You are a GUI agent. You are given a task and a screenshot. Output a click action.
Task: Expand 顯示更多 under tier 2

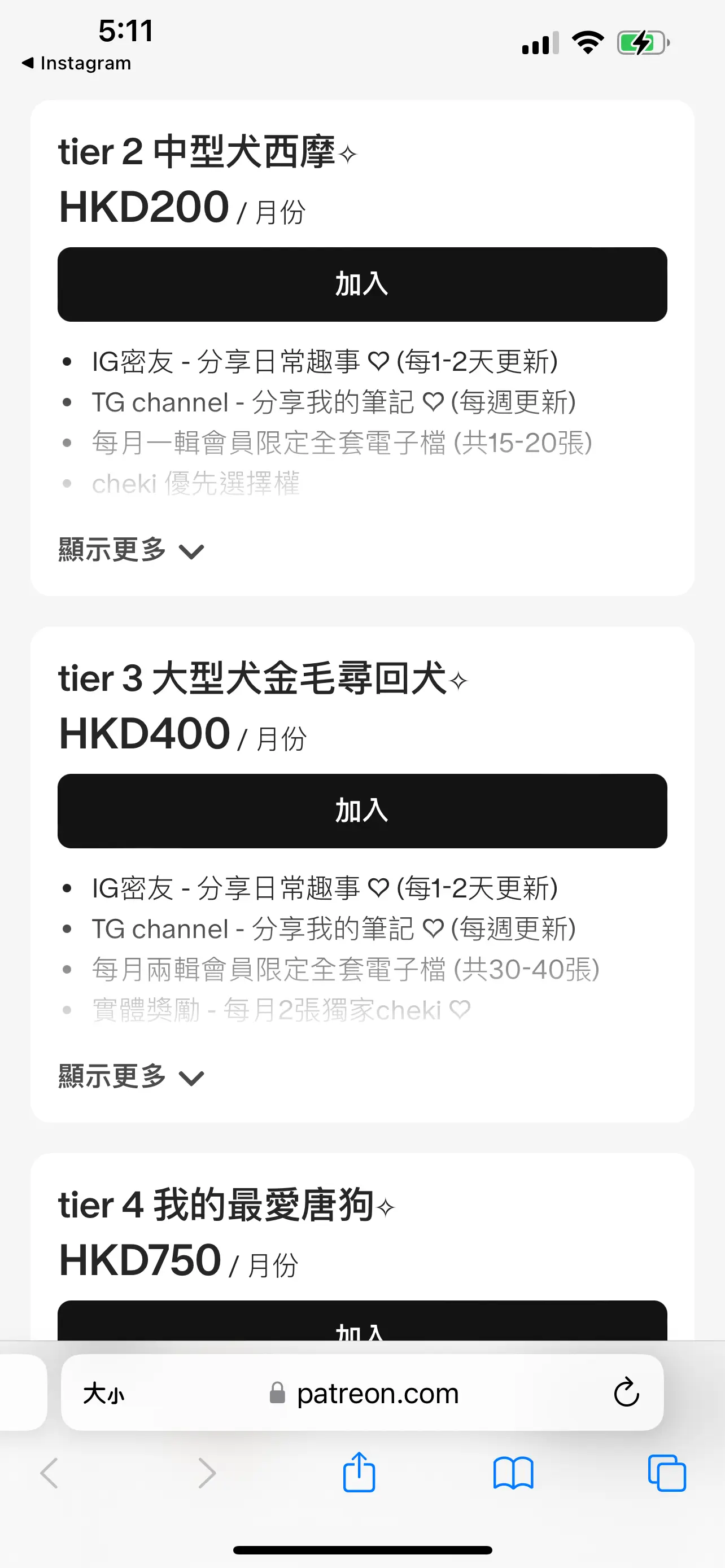click(131, 550)
